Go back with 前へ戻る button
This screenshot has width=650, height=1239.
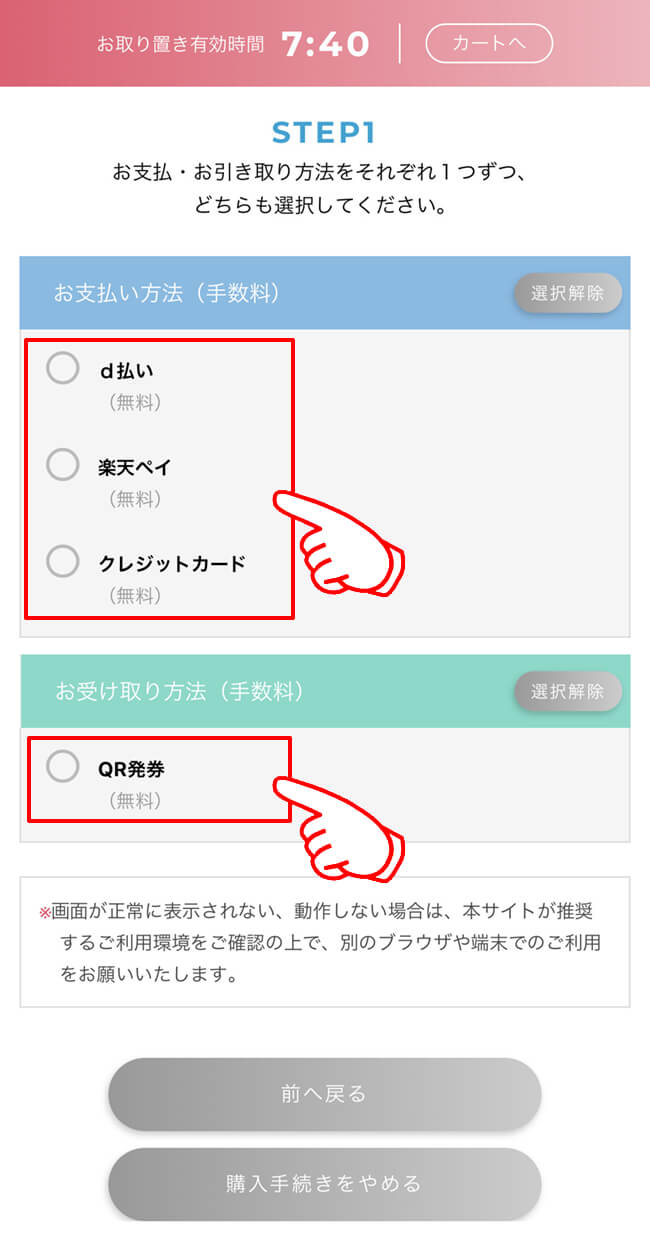point(324,1094)
